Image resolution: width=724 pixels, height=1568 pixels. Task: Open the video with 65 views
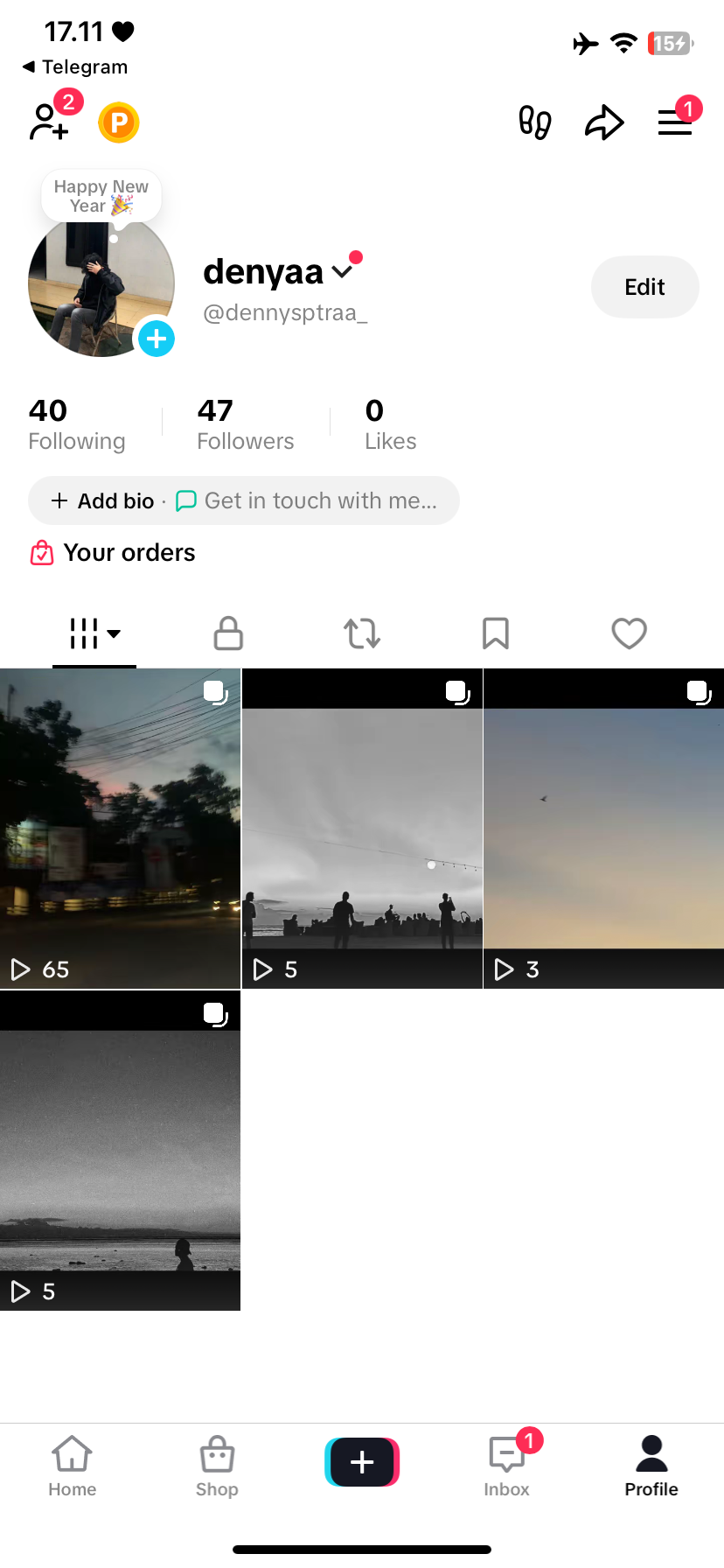(120, 829)
